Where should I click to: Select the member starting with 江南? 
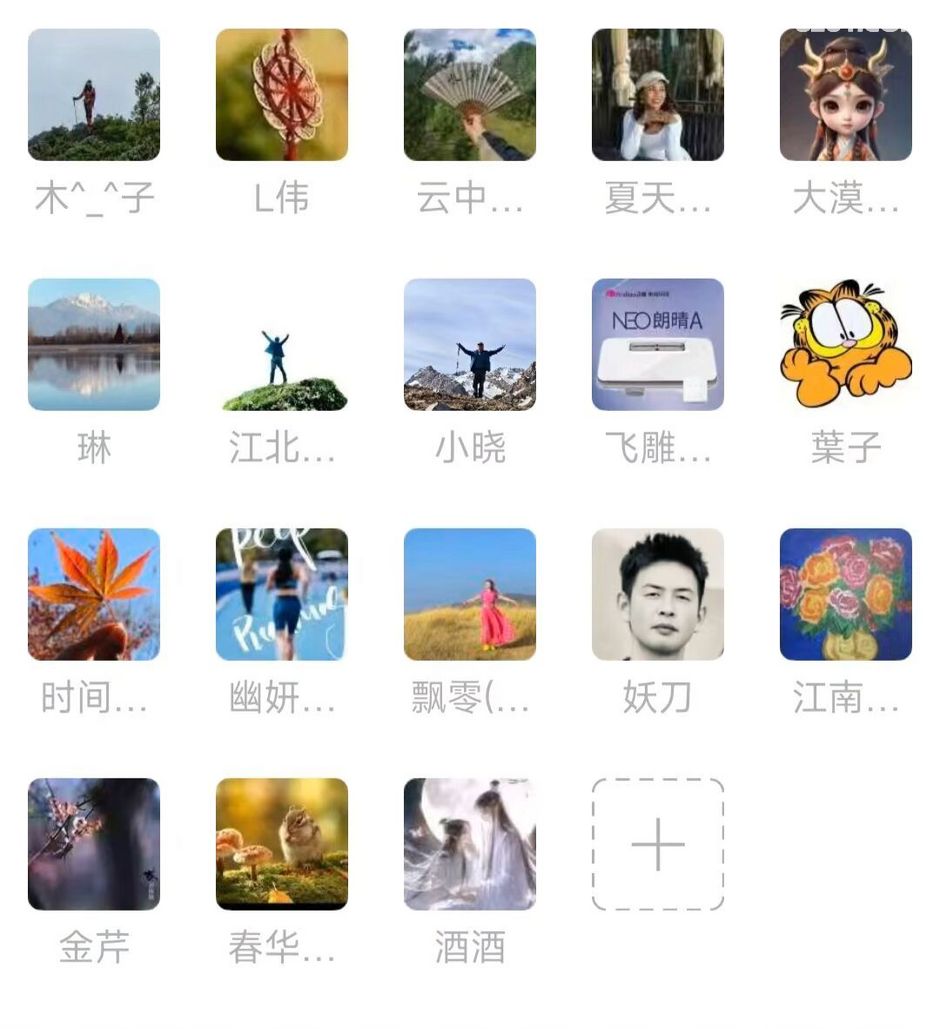(846, 595)
